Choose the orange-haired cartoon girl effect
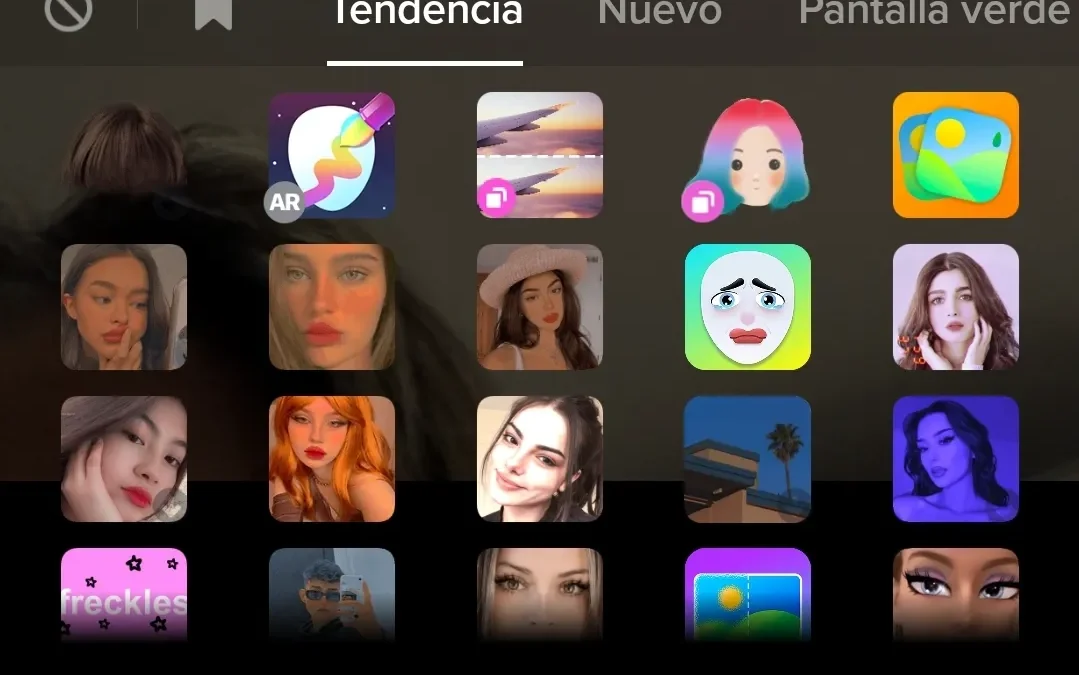The width and height of the screenshot is (1079, 675). [x=332, y=459]
